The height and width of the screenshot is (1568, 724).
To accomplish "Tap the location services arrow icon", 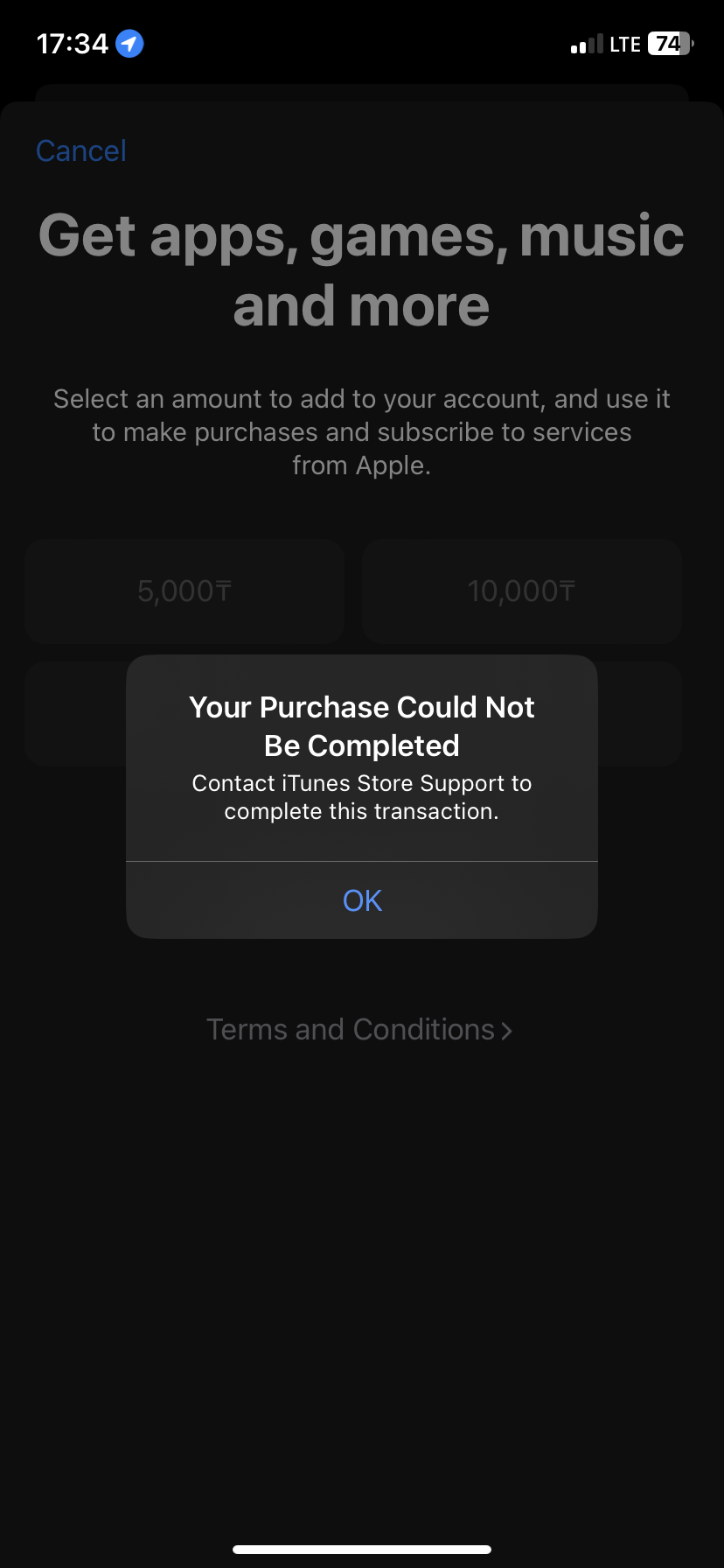I will [128, 44].
